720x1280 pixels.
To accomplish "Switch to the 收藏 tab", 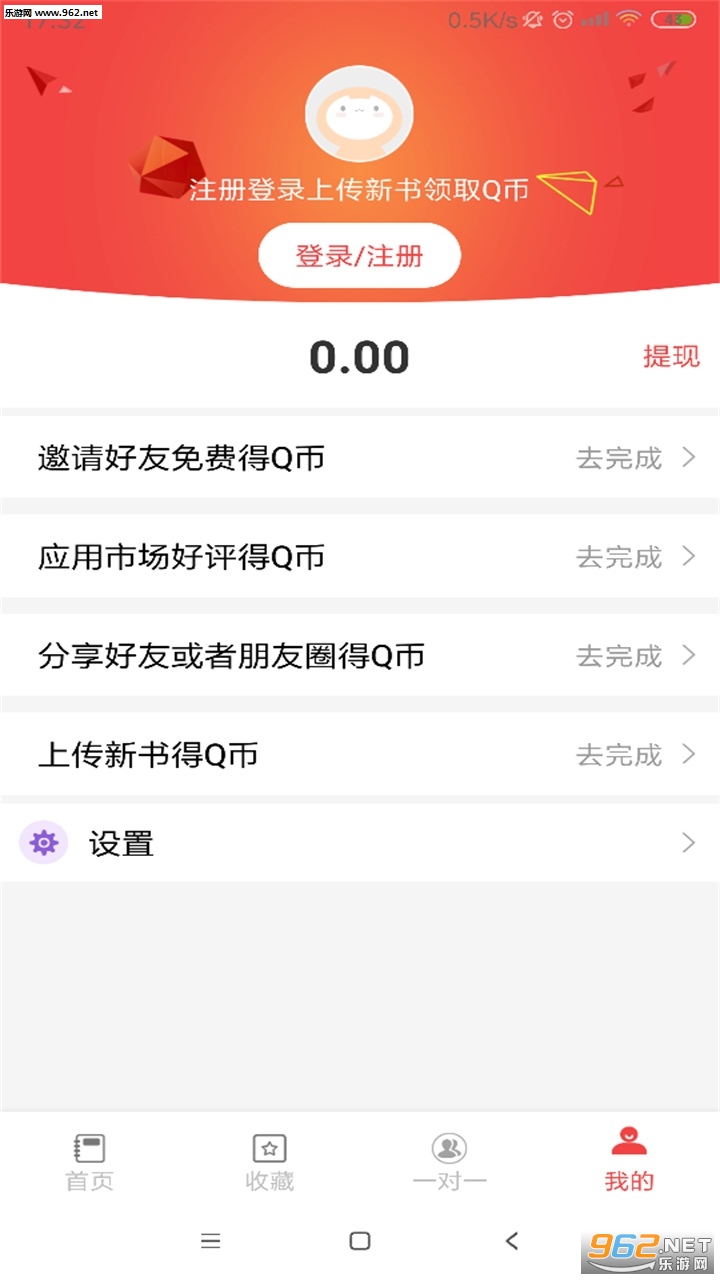I will pyautogui.click(x=270, y=1162).
